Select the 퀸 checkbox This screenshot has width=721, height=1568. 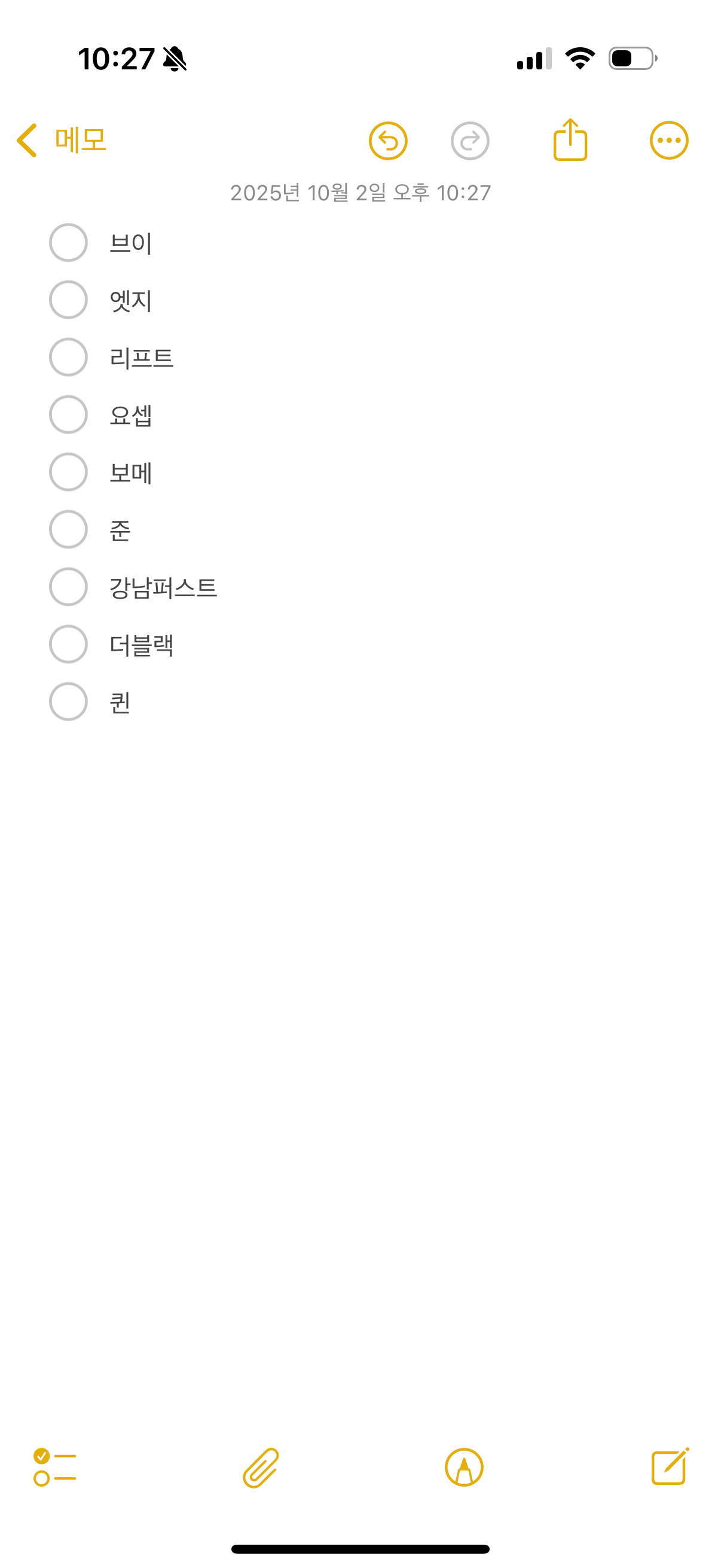coord(68,702)
